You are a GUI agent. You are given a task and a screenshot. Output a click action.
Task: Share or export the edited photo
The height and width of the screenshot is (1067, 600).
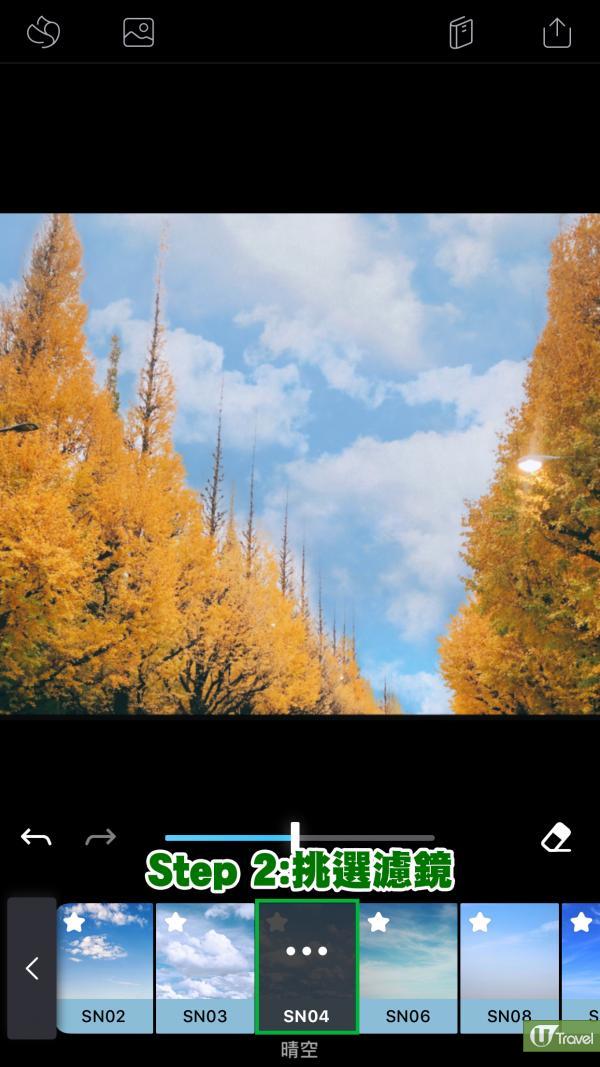(556, 32)
